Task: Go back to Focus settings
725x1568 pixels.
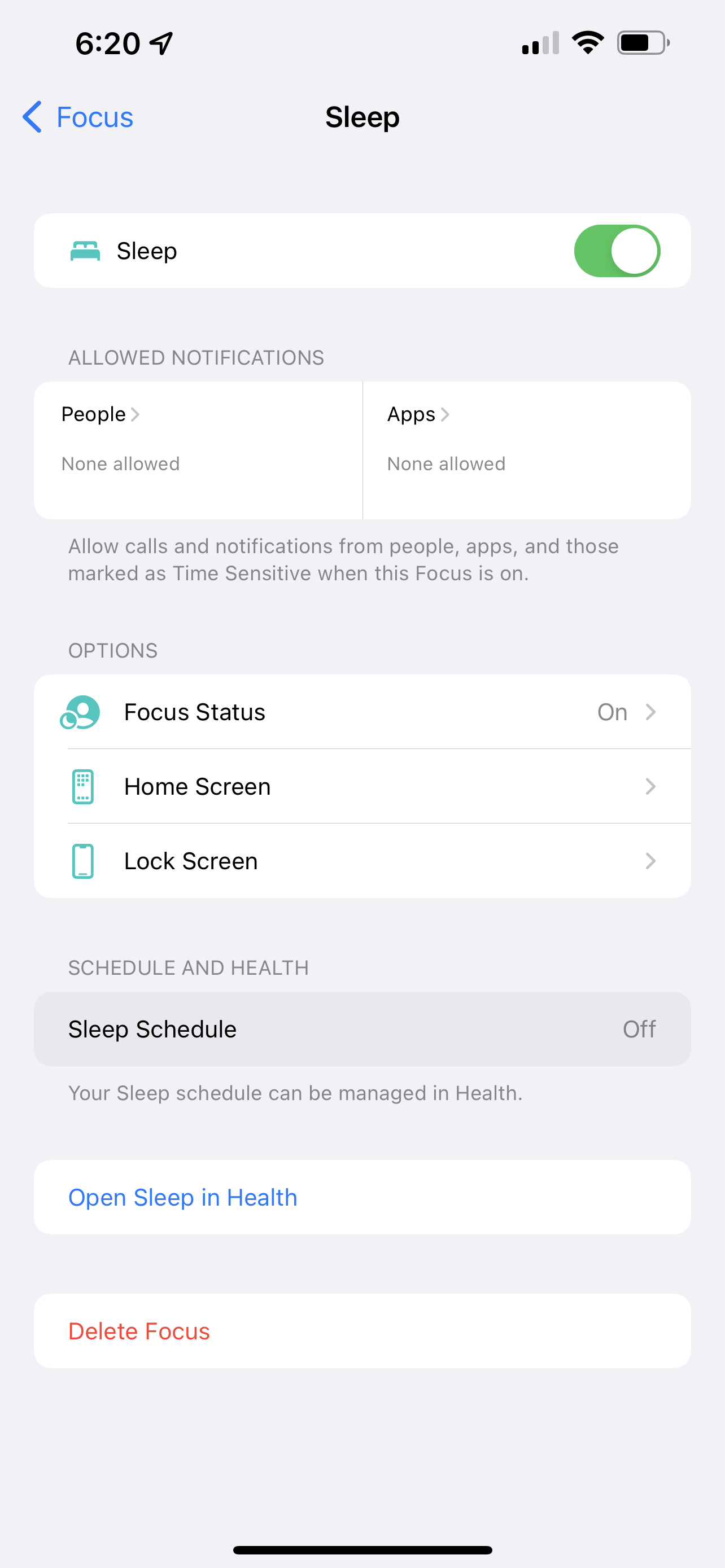Action: (x=78, y=117)
